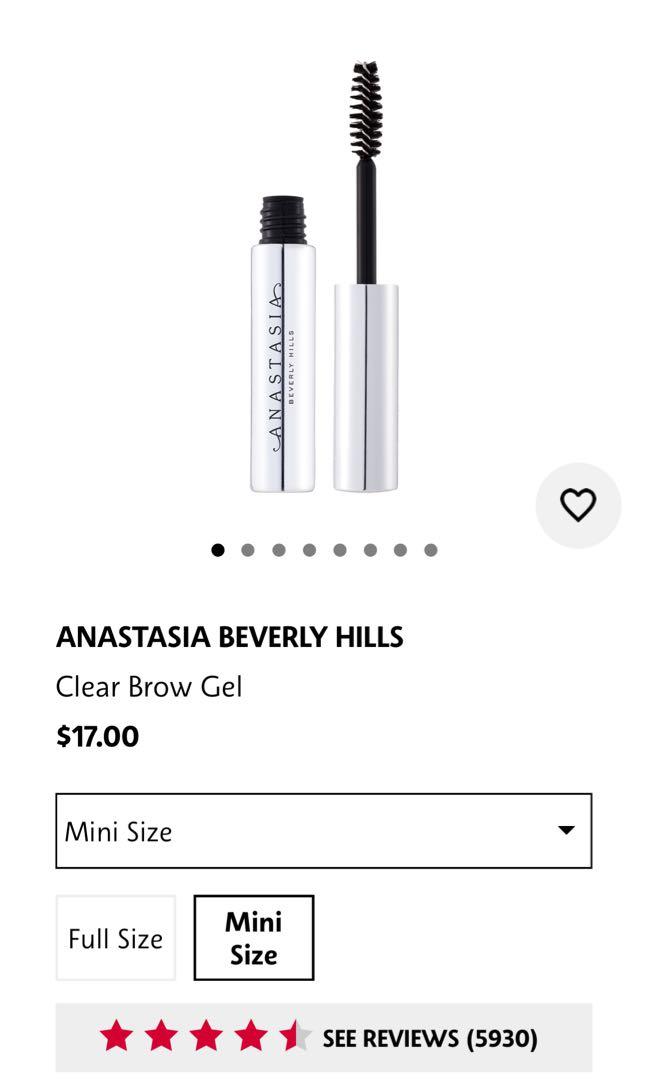The width and height of the screenshot is (648, 1080).
Task: Select the Full Size option
Action: coord(116,938)
